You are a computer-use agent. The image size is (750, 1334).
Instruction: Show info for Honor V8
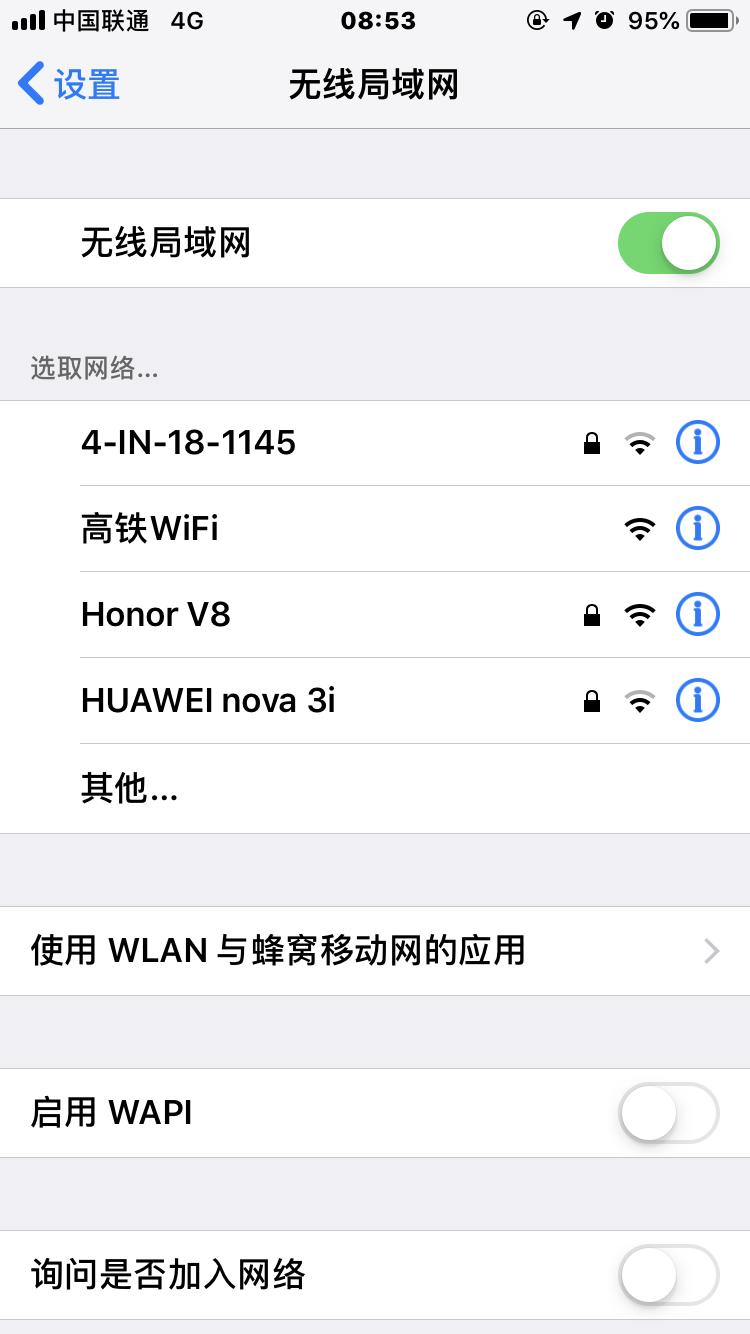tap(697, 614)
